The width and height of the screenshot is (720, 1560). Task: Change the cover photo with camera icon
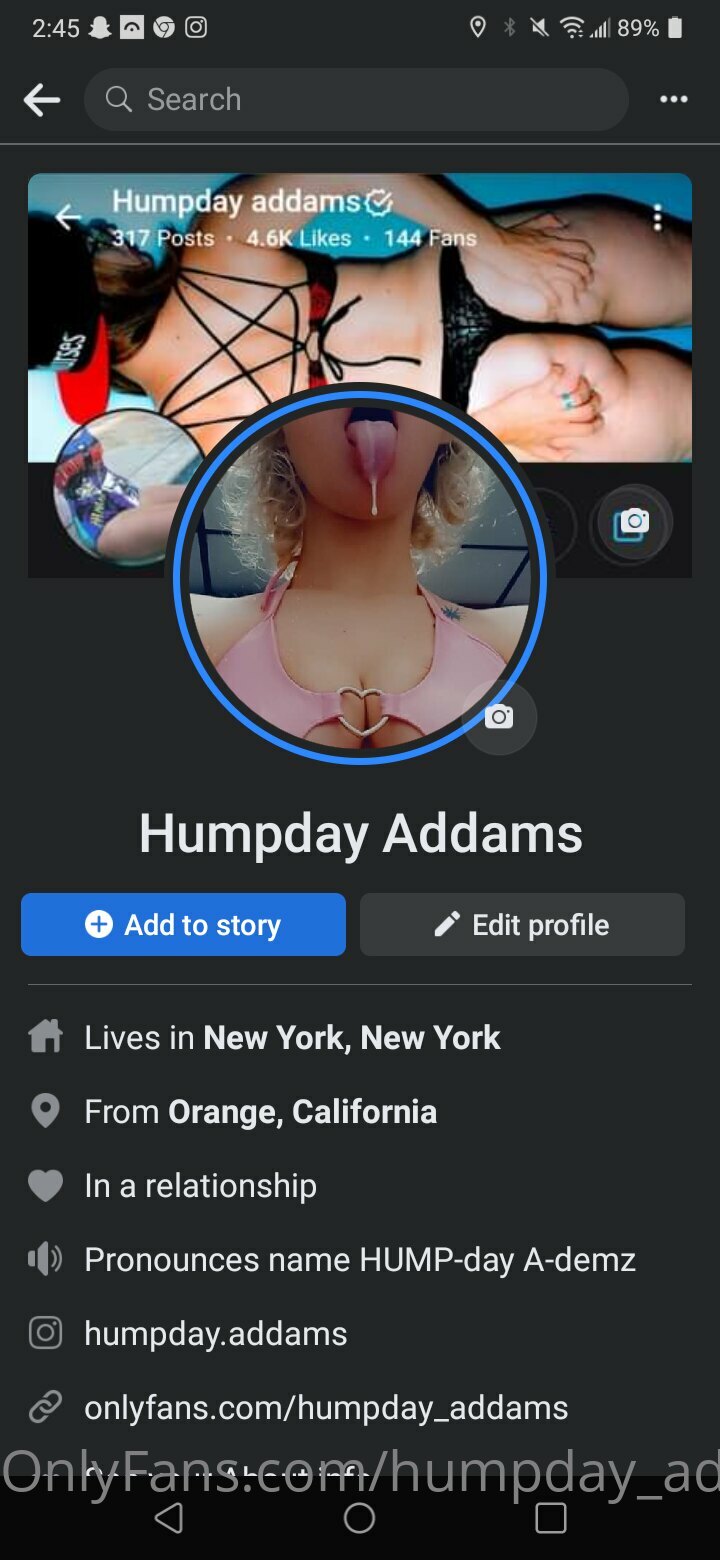tap(630, 523)
